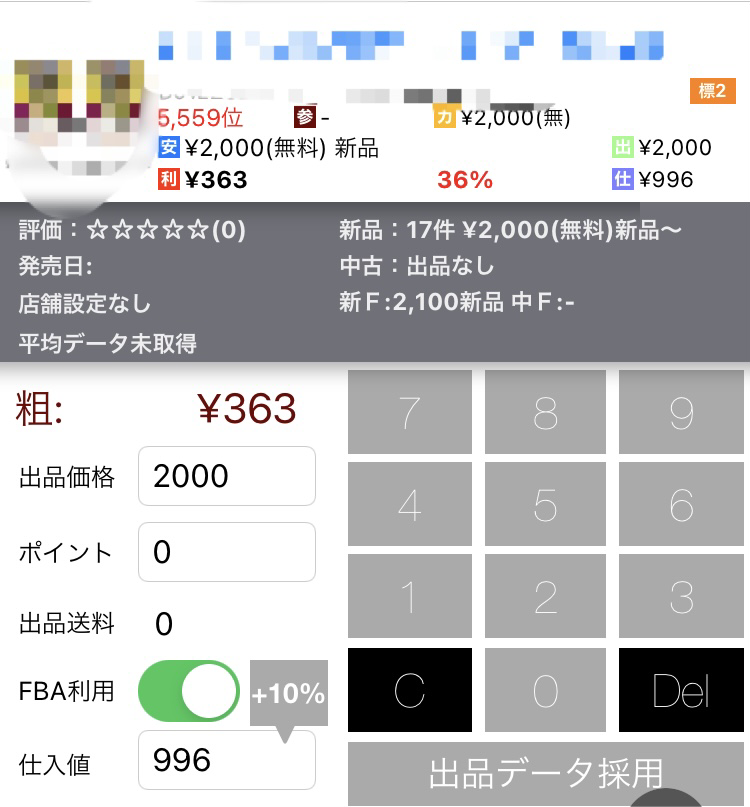The image size is (750, 807).
Task: Select the ポイント input field
Action: click(x=226, y=552)
